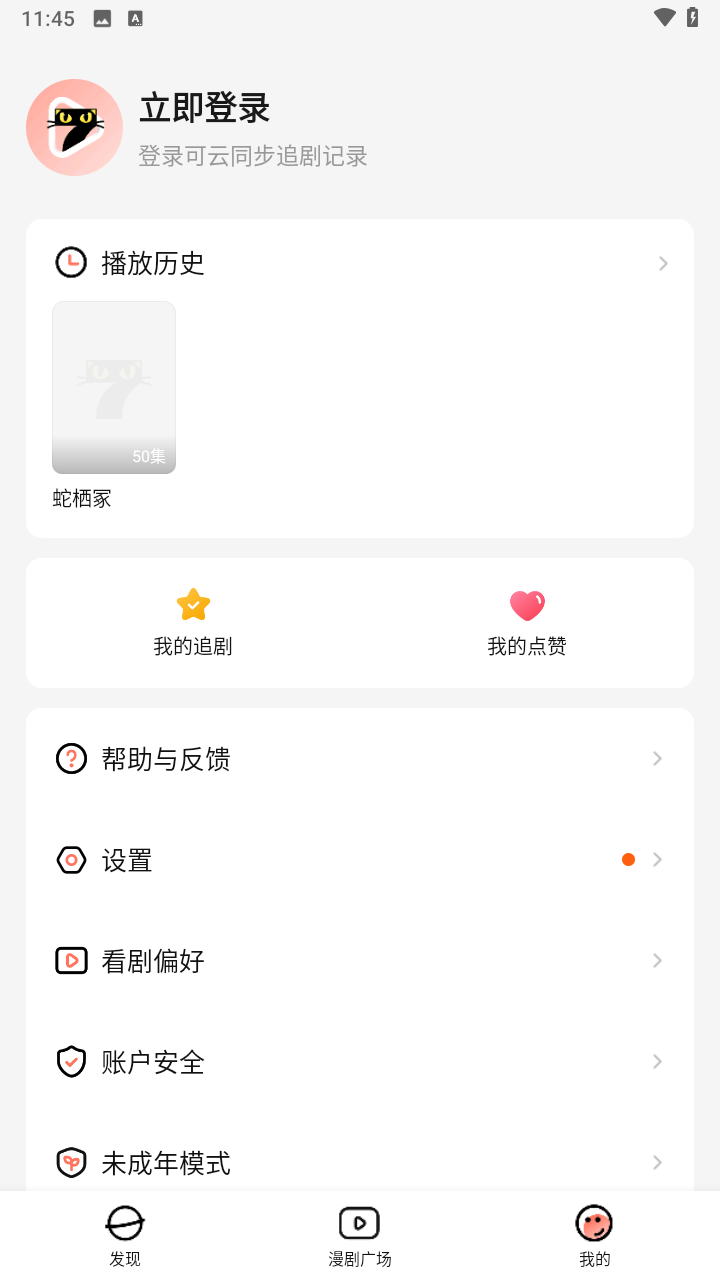Open 播放历史 via its clock icon
The width and height of the screenshot is (720, 1280).
point(71,262)
